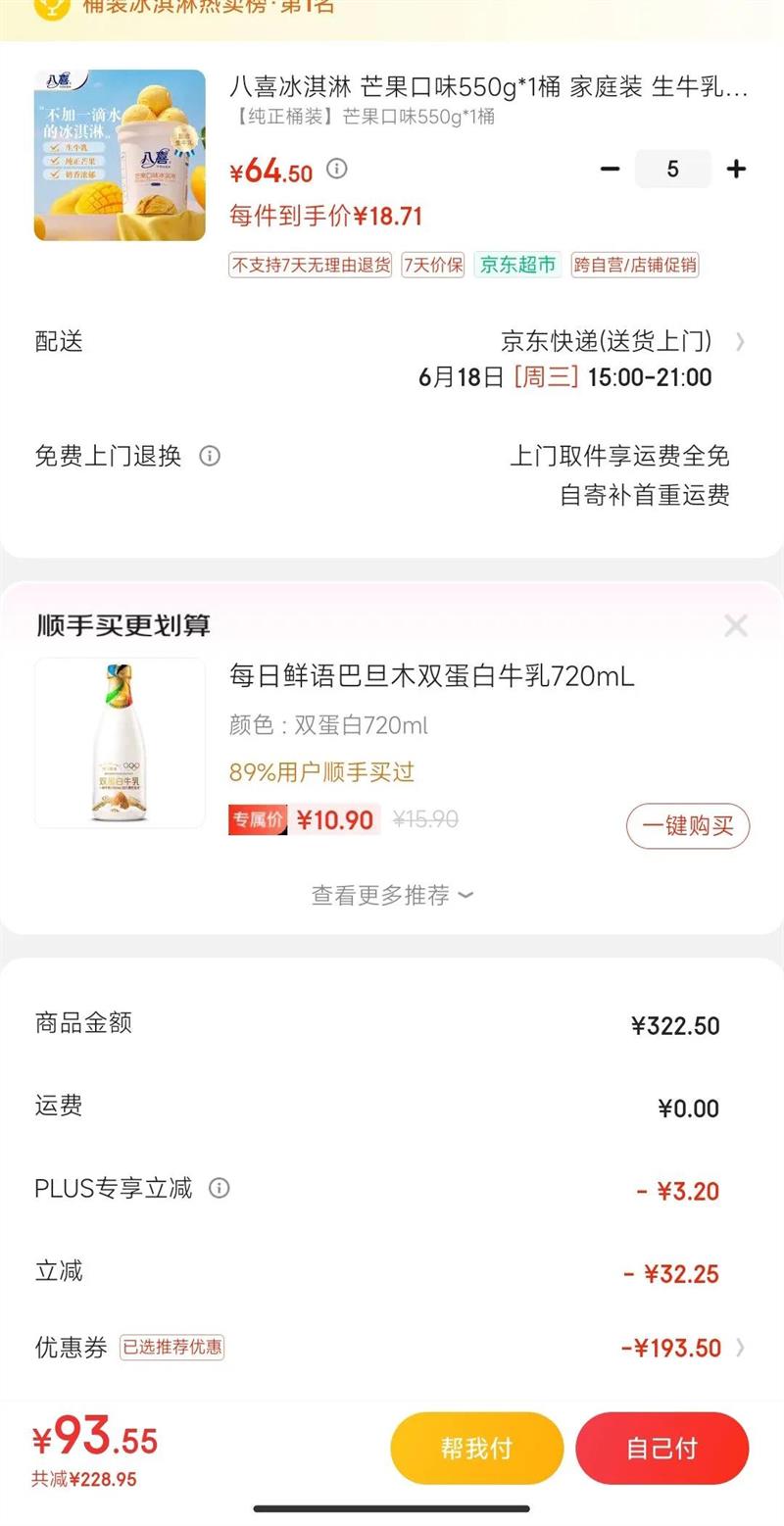Open price info icon beside ¥64.50
This screenshot has width=784, height=1526.
[337, 170]
